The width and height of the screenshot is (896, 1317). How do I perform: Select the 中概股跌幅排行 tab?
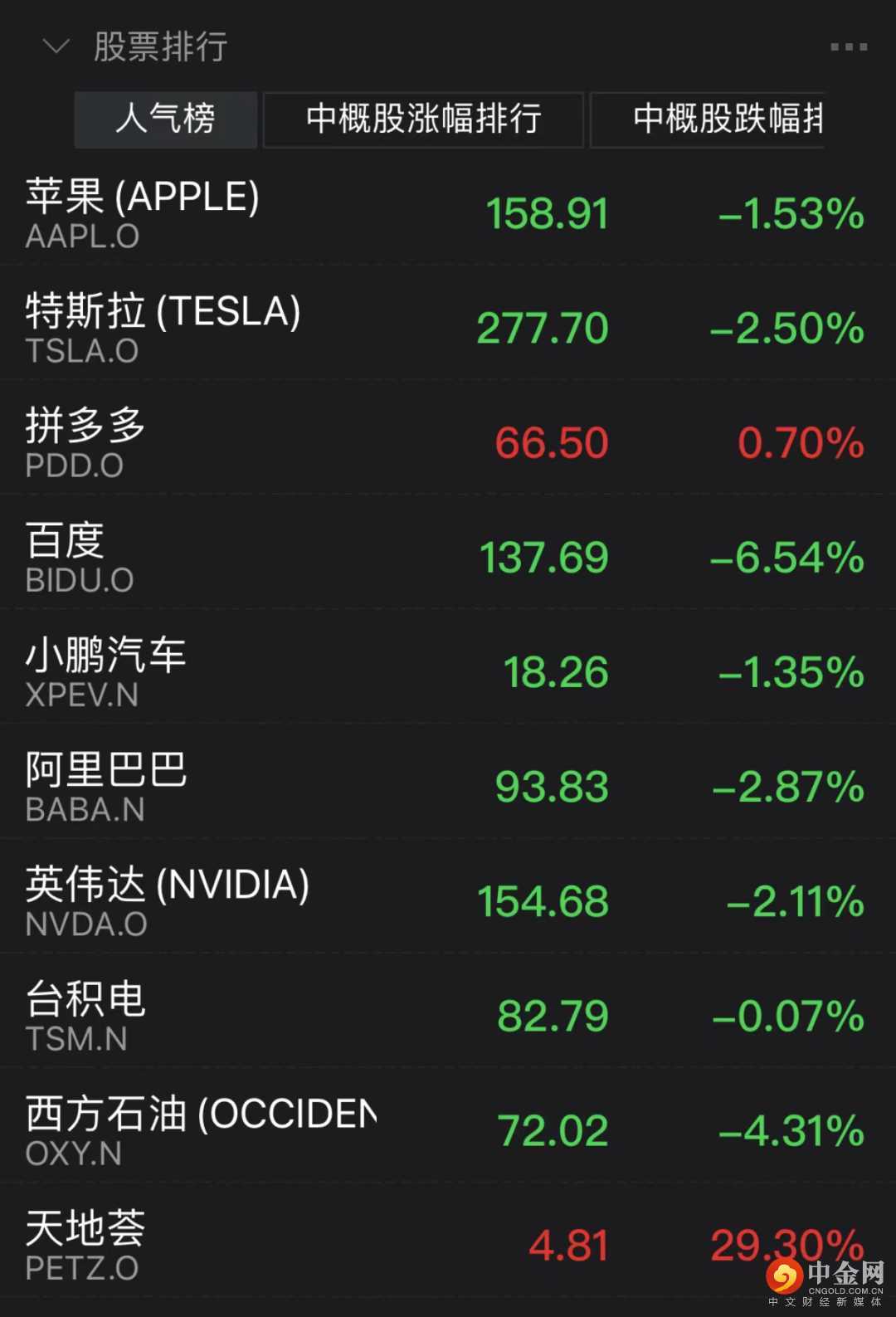click(709, 120)
